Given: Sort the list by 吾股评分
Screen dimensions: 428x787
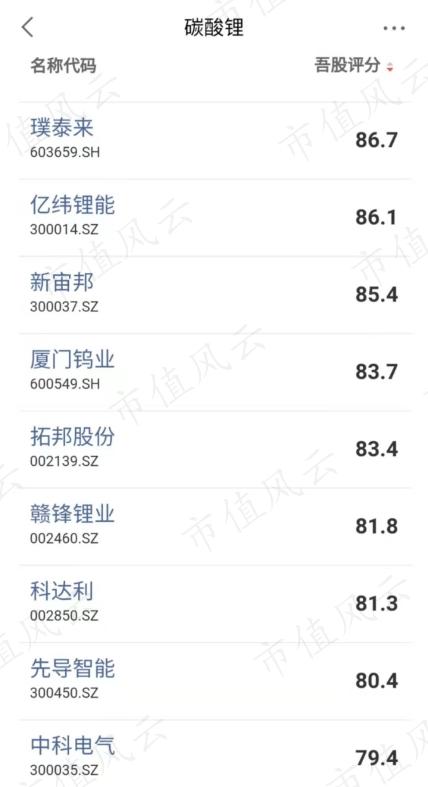Looking at the screenshot, I should (354, 65).
